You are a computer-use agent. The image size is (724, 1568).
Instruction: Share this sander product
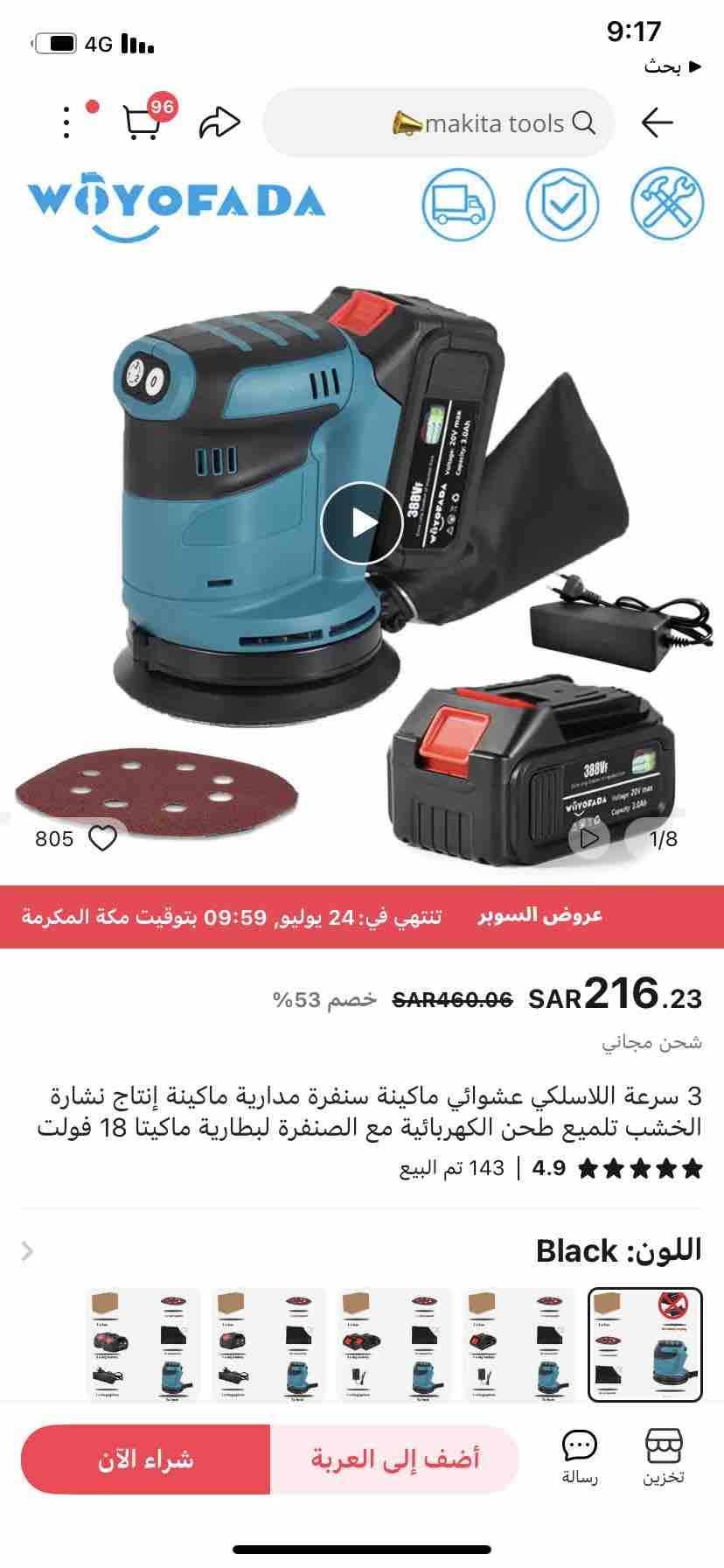[x=219, y=122]
